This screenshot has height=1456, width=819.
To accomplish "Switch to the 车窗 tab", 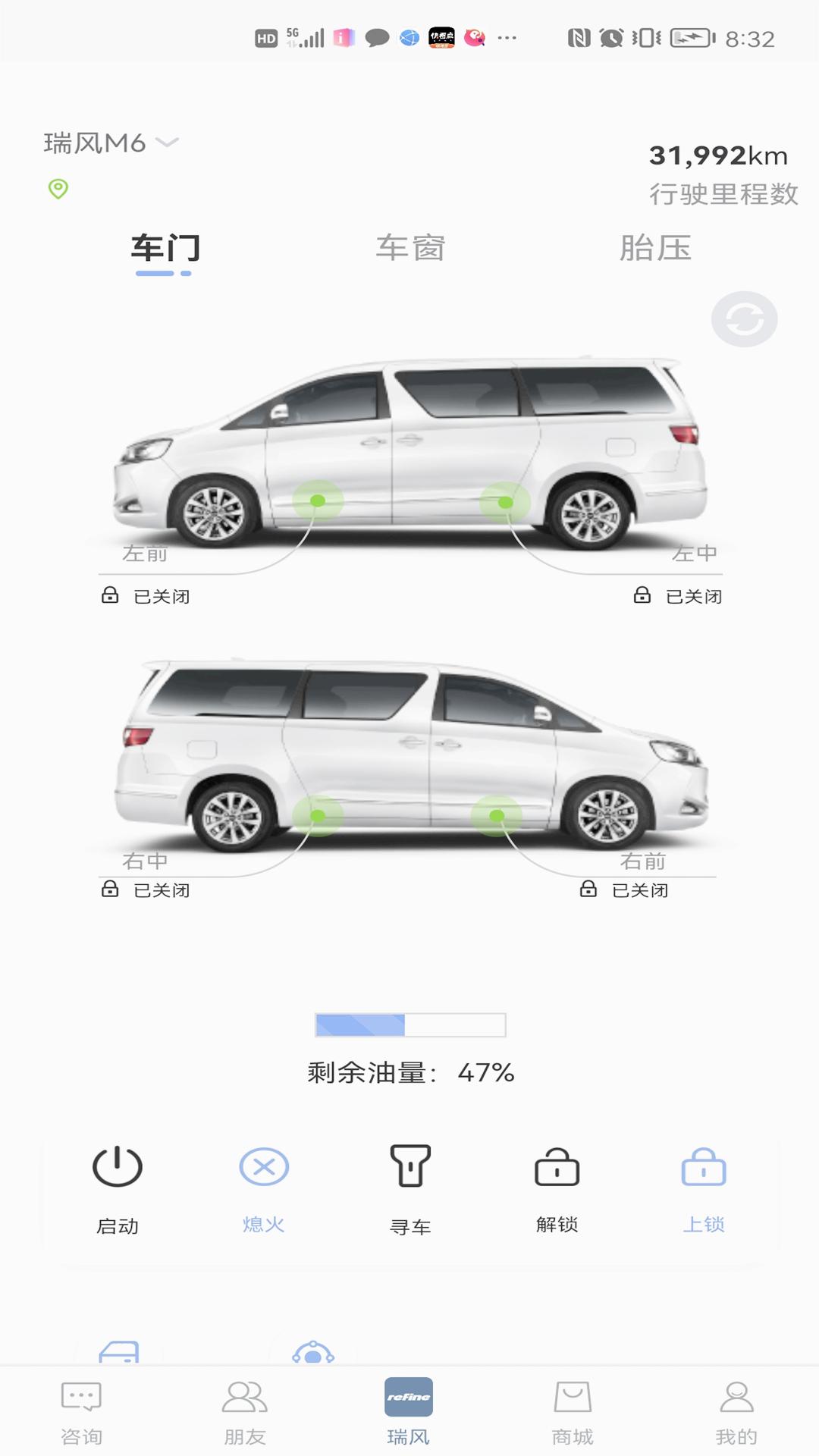I will pos(410,248).
